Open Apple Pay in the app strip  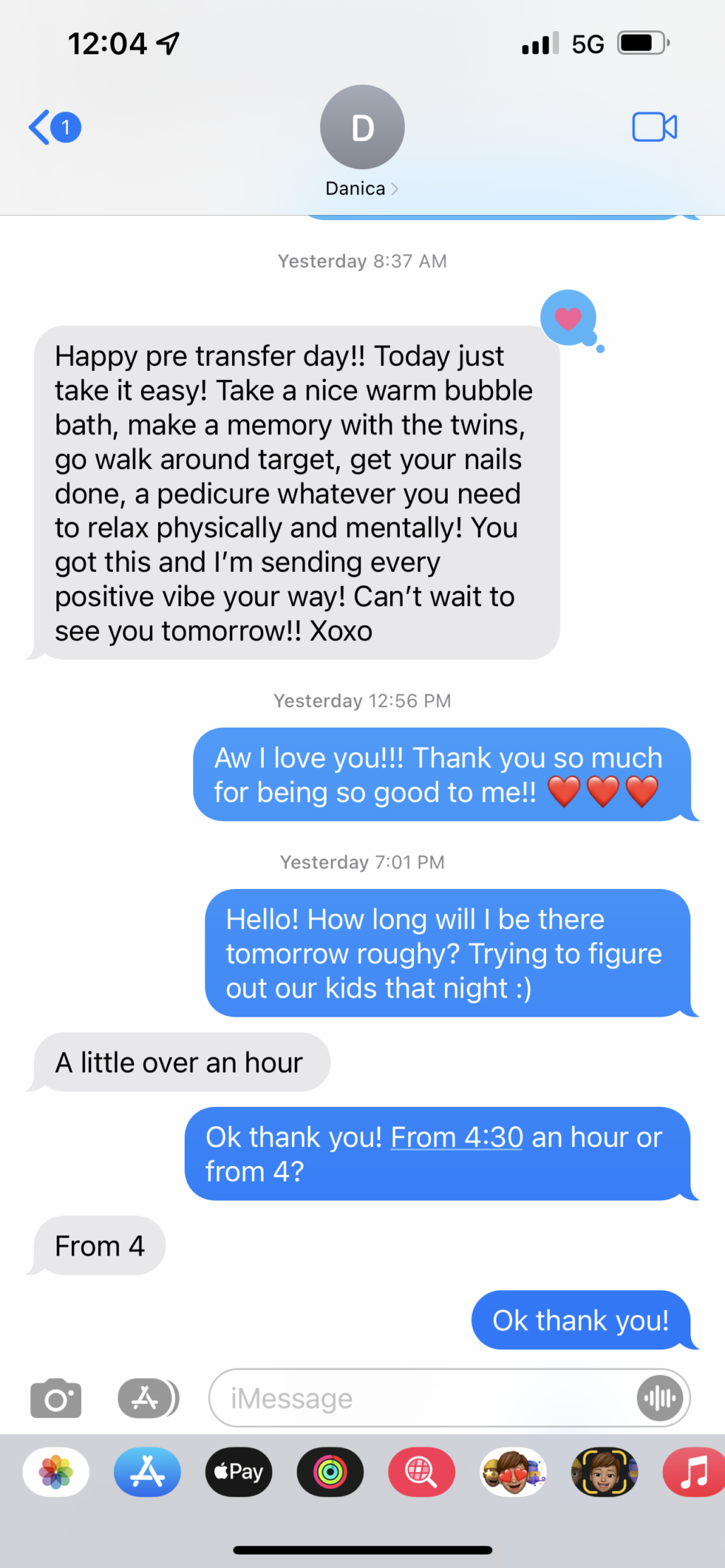tap(239, 1472)
